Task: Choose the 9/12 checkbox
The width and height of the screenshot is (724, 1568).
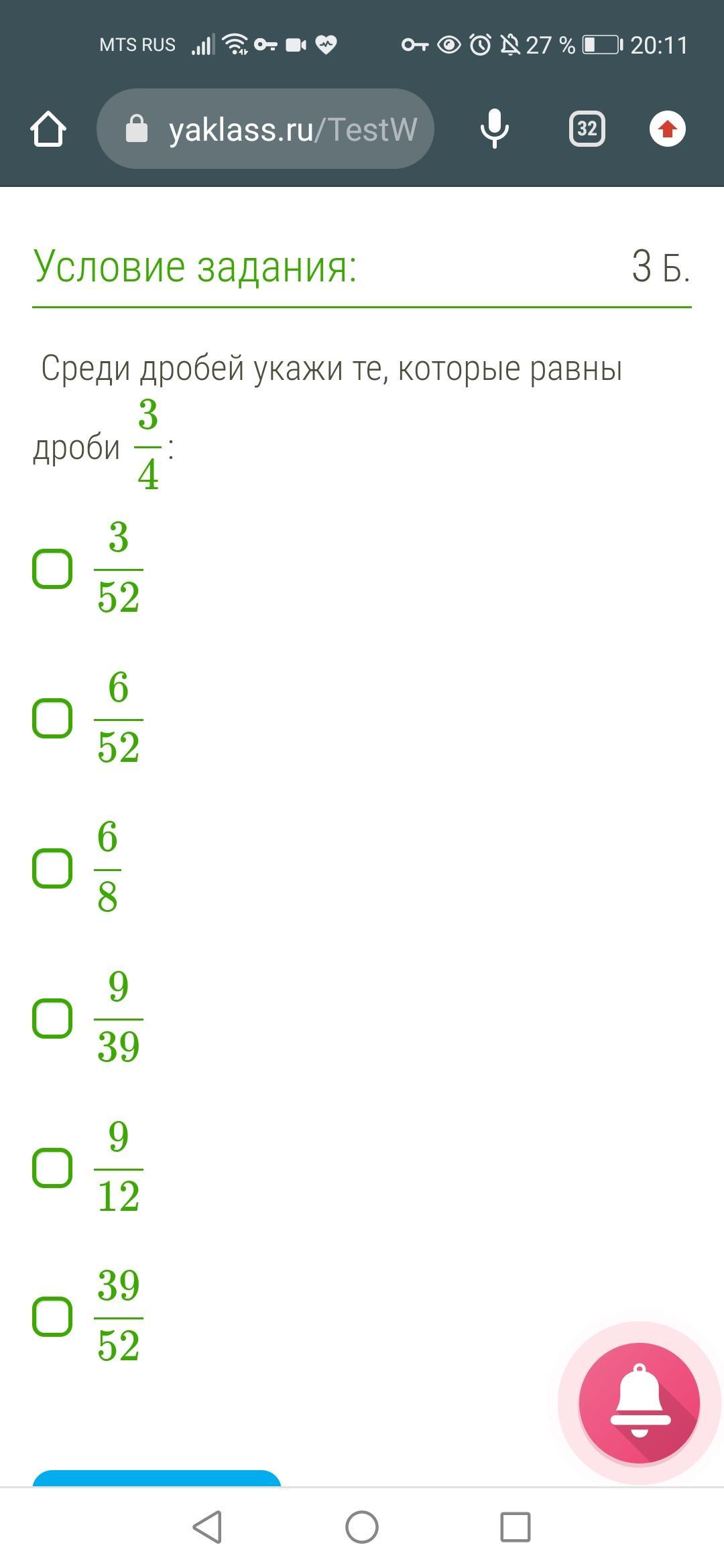Action: (52, 1168)
